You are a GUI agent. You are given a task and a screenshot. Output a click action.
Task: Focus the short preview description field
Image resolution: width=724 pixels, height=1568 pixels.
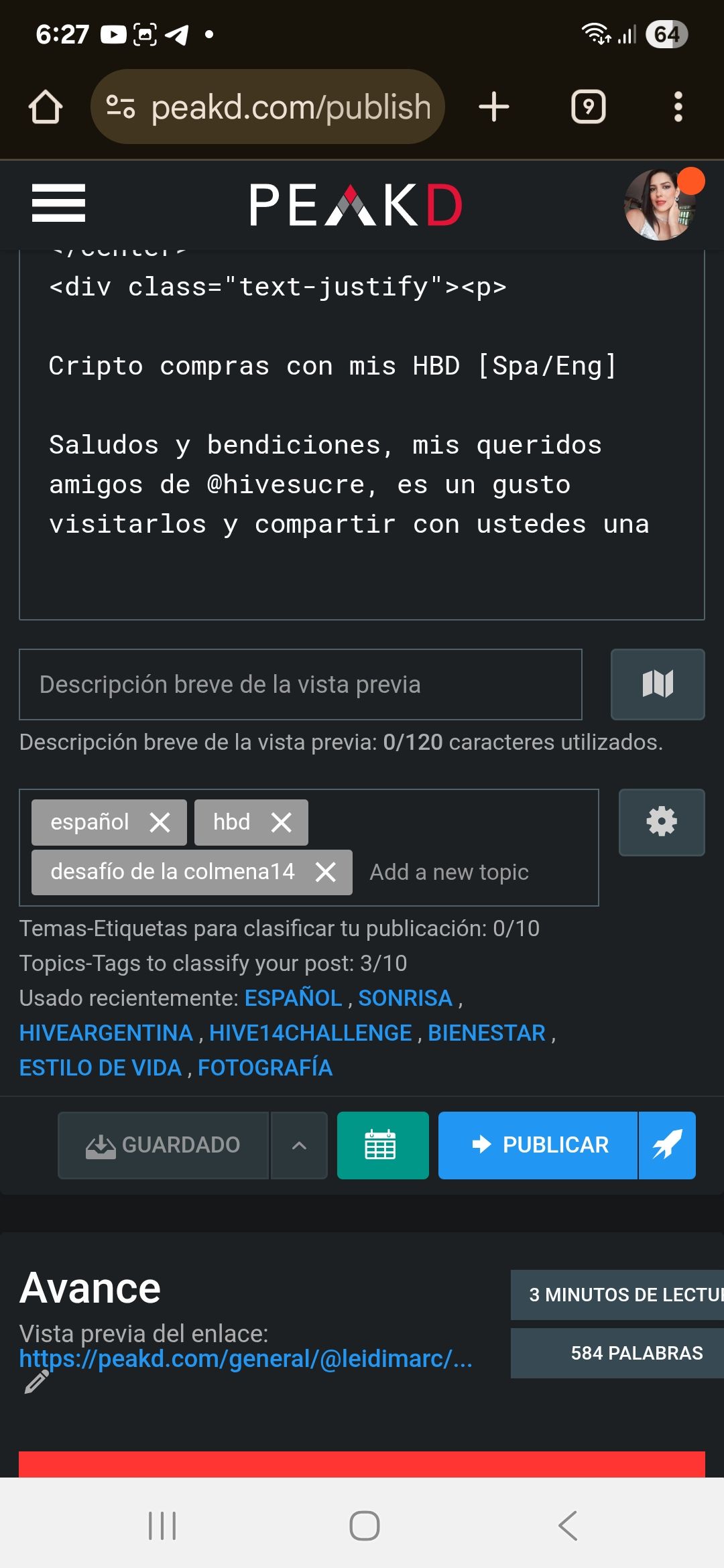pyautogui.click(x=300, y=684)
